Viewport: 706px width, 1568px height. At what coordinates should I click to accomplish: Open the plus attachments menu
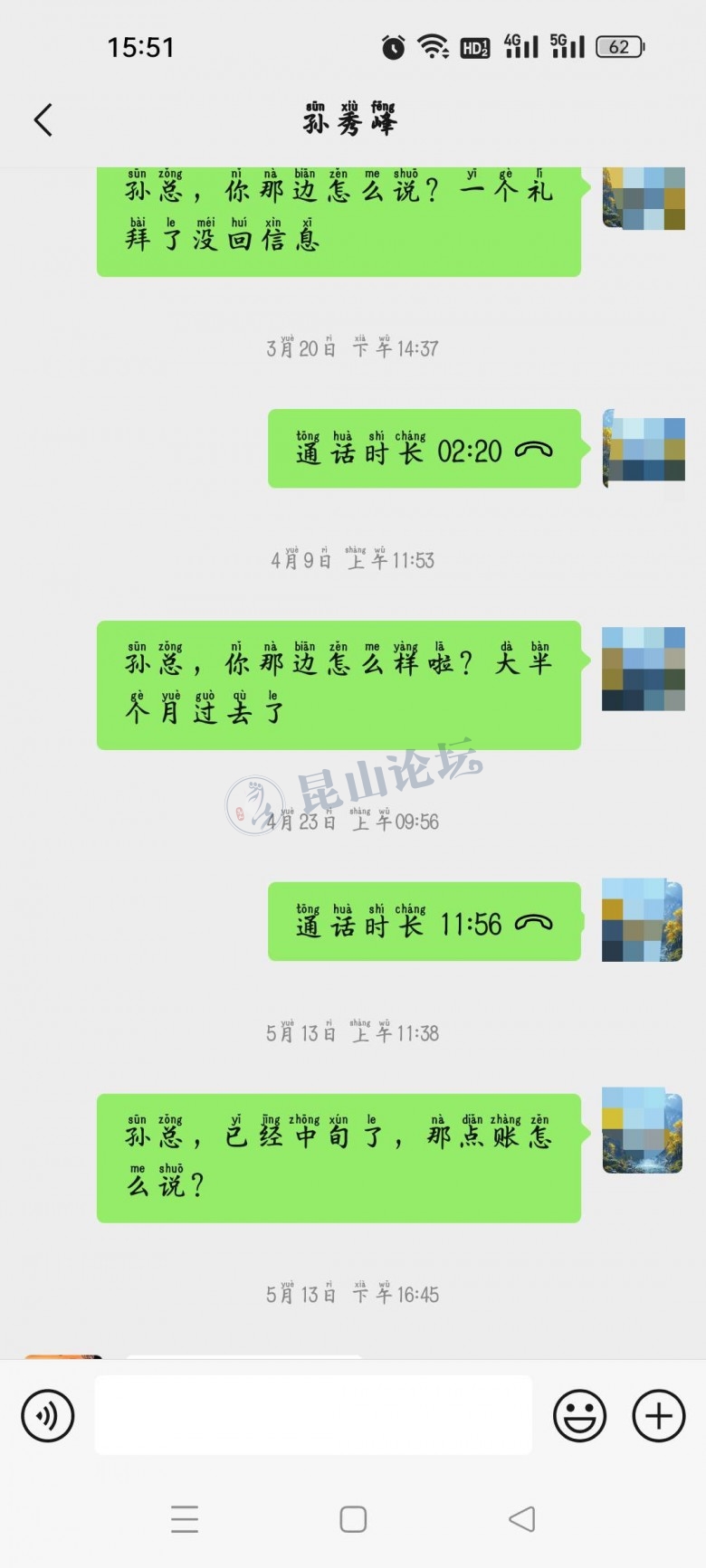click(x=658, y=1415)
